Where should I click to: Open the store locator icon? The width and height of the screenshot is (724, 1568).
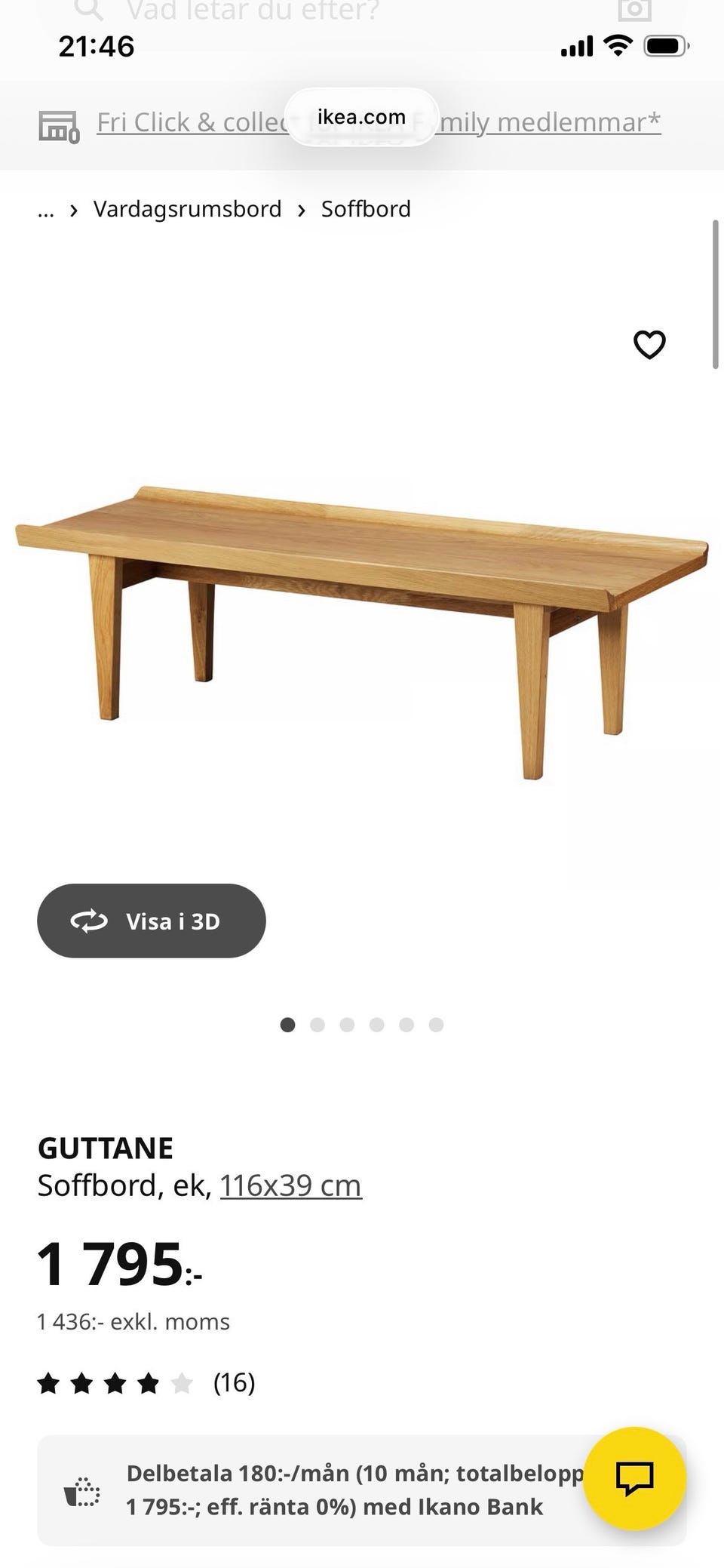60,125
